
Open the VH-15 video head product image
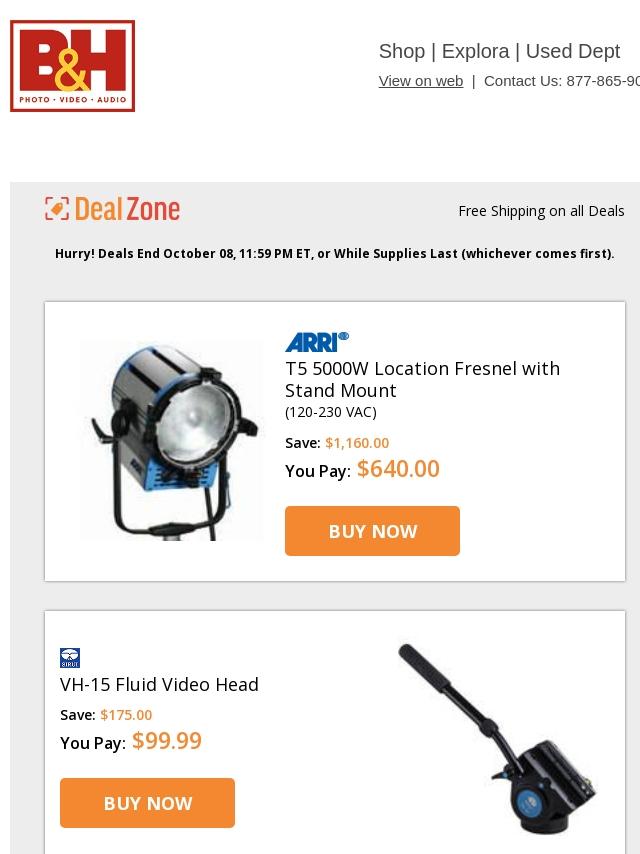pos(497,738)
